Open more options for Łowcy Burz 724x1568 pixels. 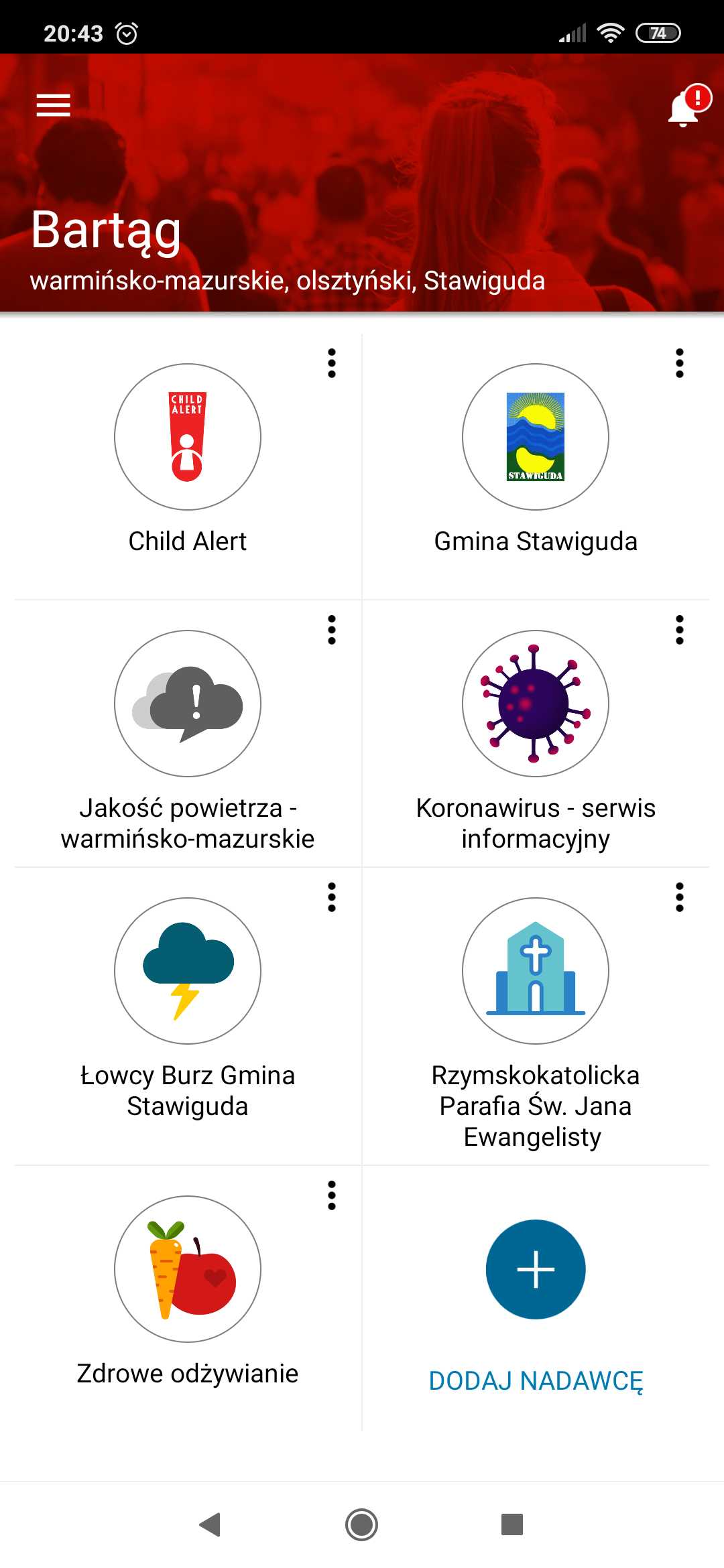click(x=331, y=897)
